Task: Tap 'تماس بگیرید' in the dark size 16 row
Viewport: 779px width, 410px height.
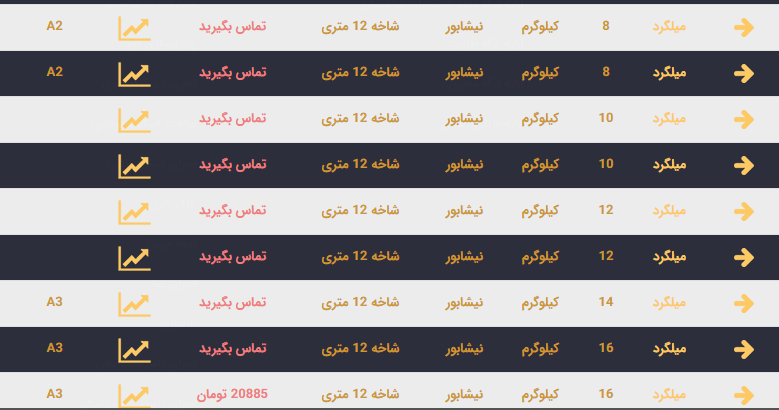Action: tap(232, 348)
